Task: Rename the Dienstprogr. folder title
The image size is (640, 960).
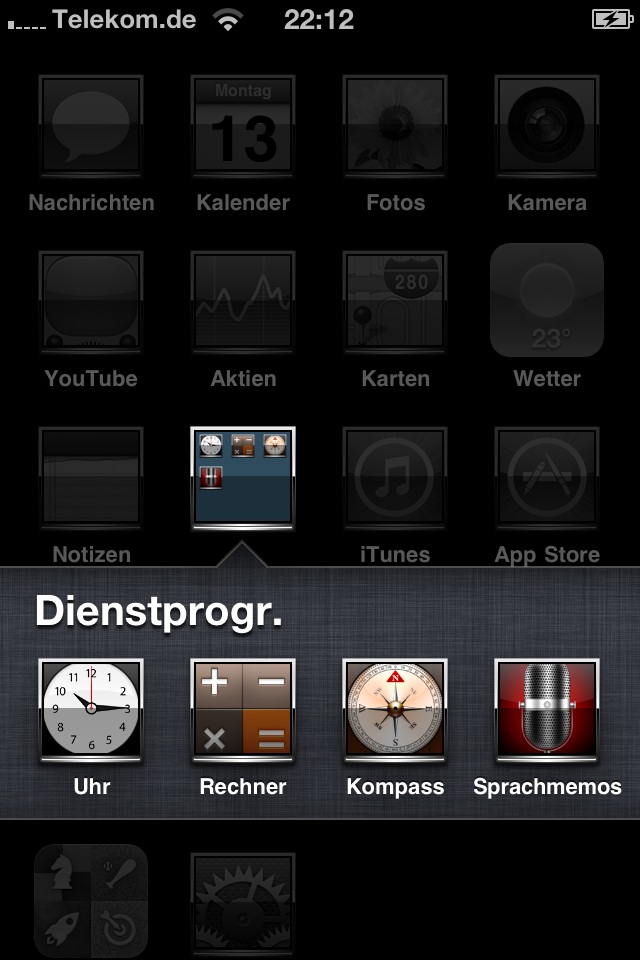Action: coord(159,611)
